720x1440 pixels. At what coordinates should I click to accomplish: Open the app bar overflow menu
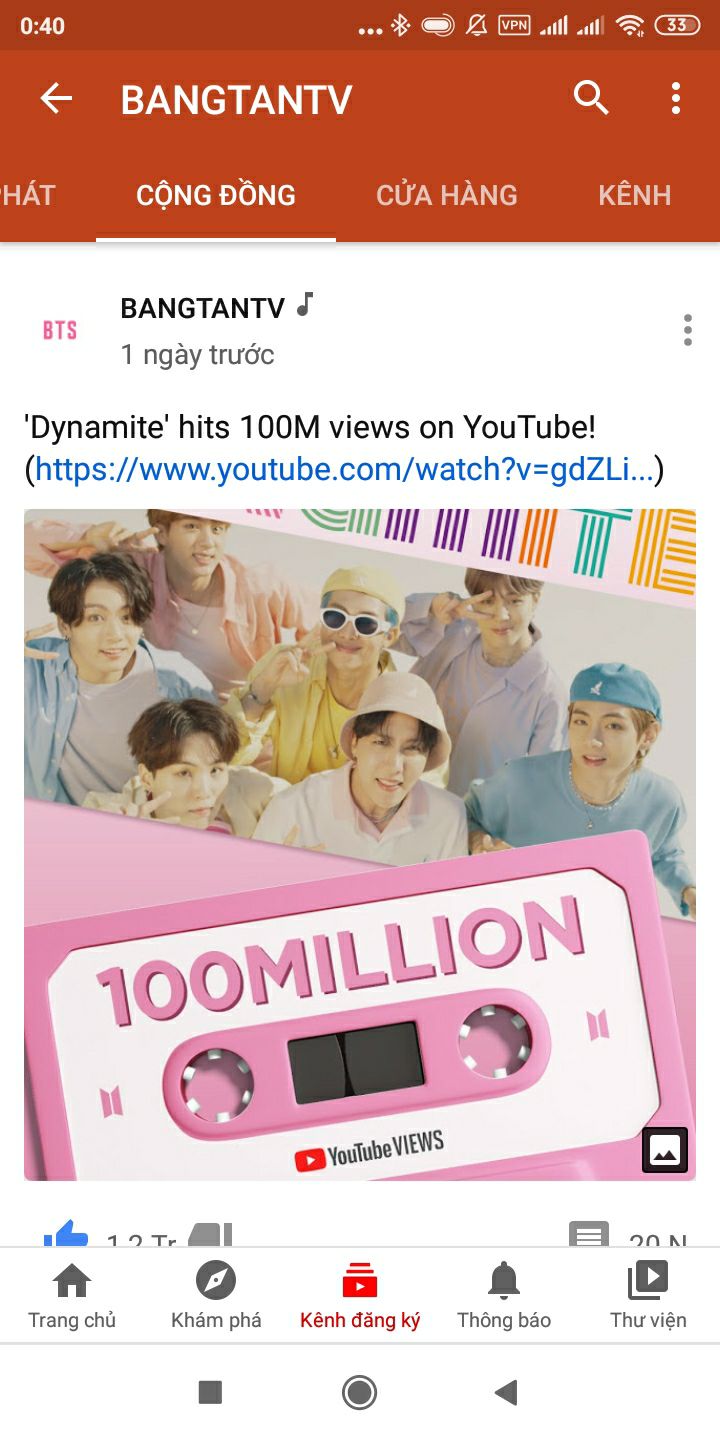coord(676,98)
